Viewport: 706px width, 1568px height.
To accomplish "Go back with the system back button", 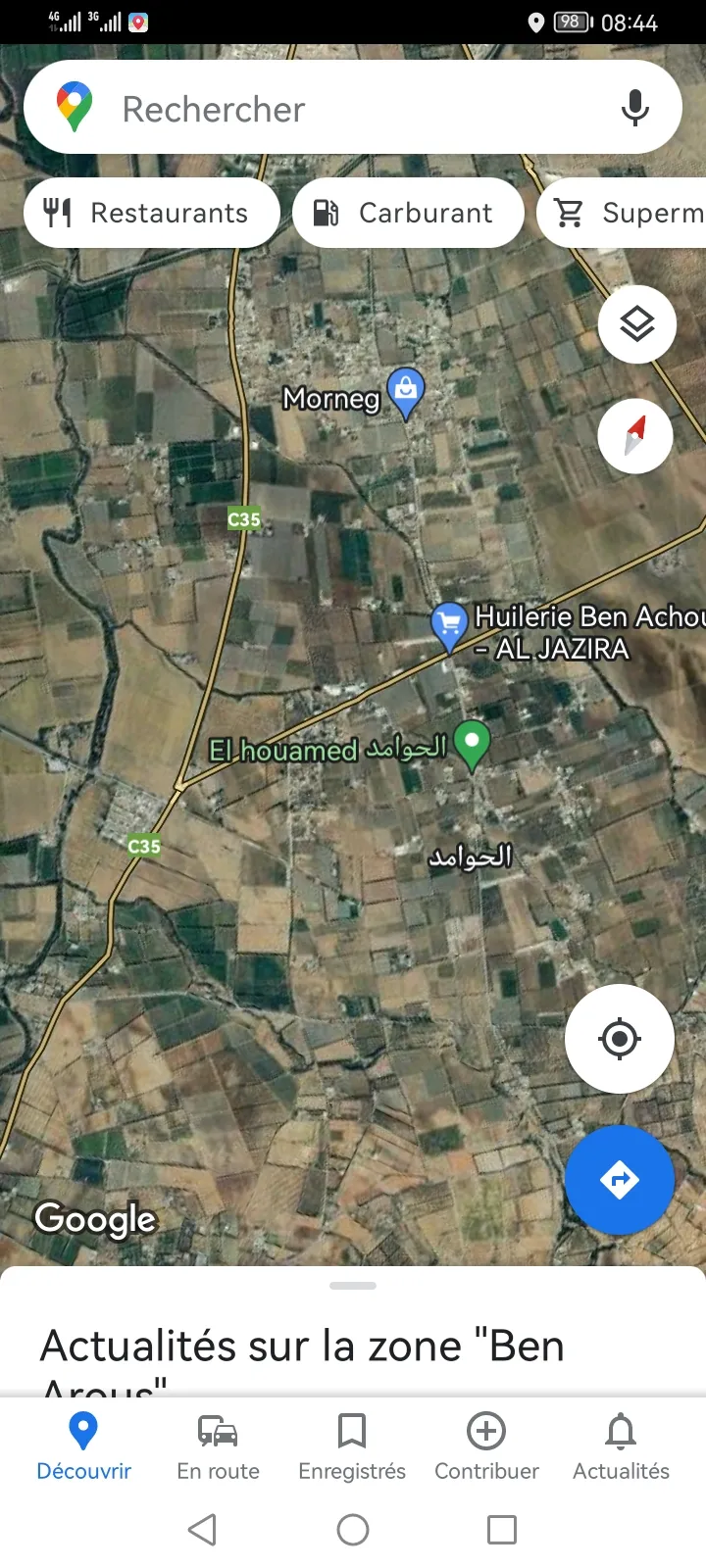I will point(202,1530).
